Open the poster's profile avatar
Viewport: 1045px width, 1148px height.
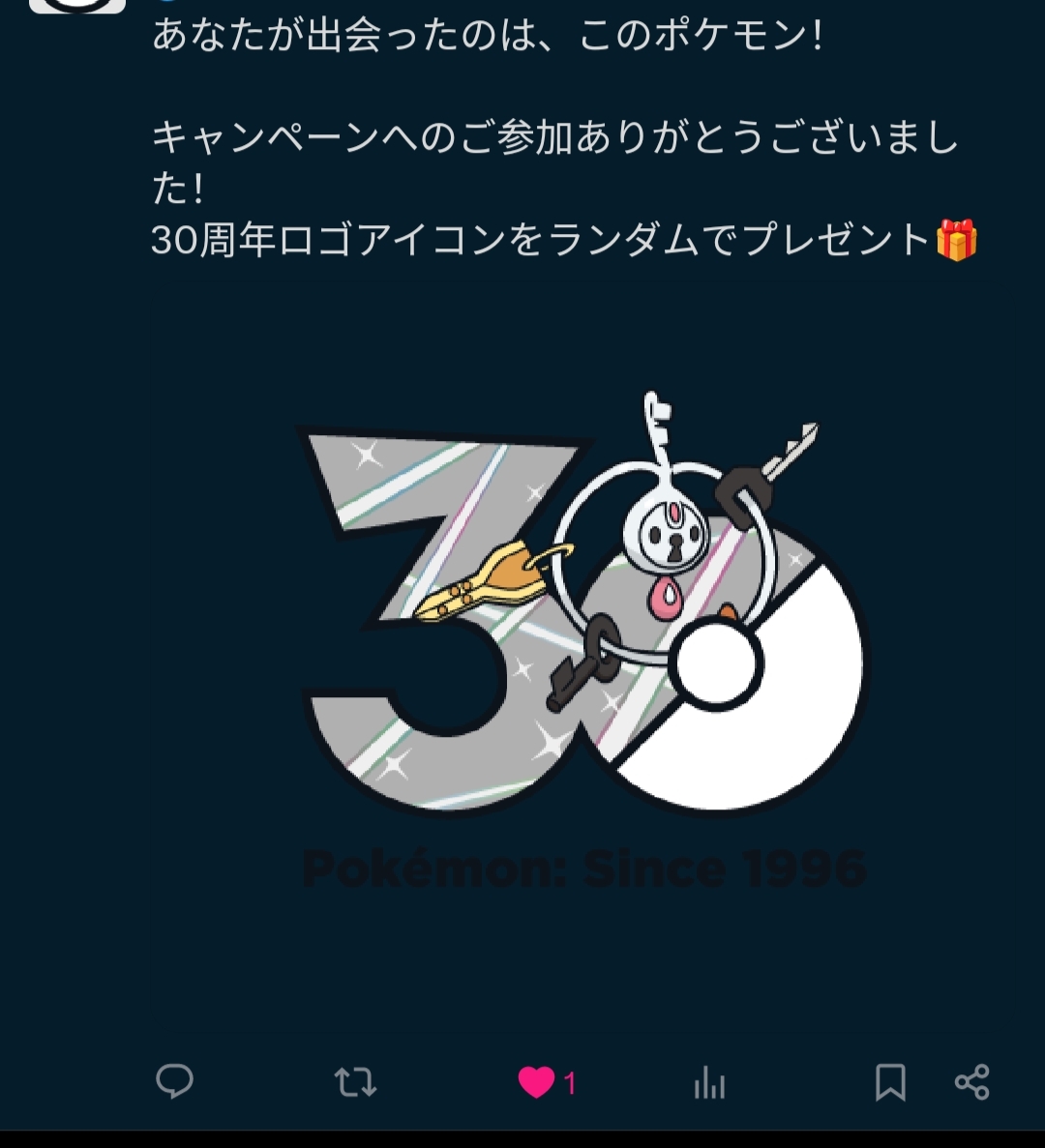[x=77, y=5]
